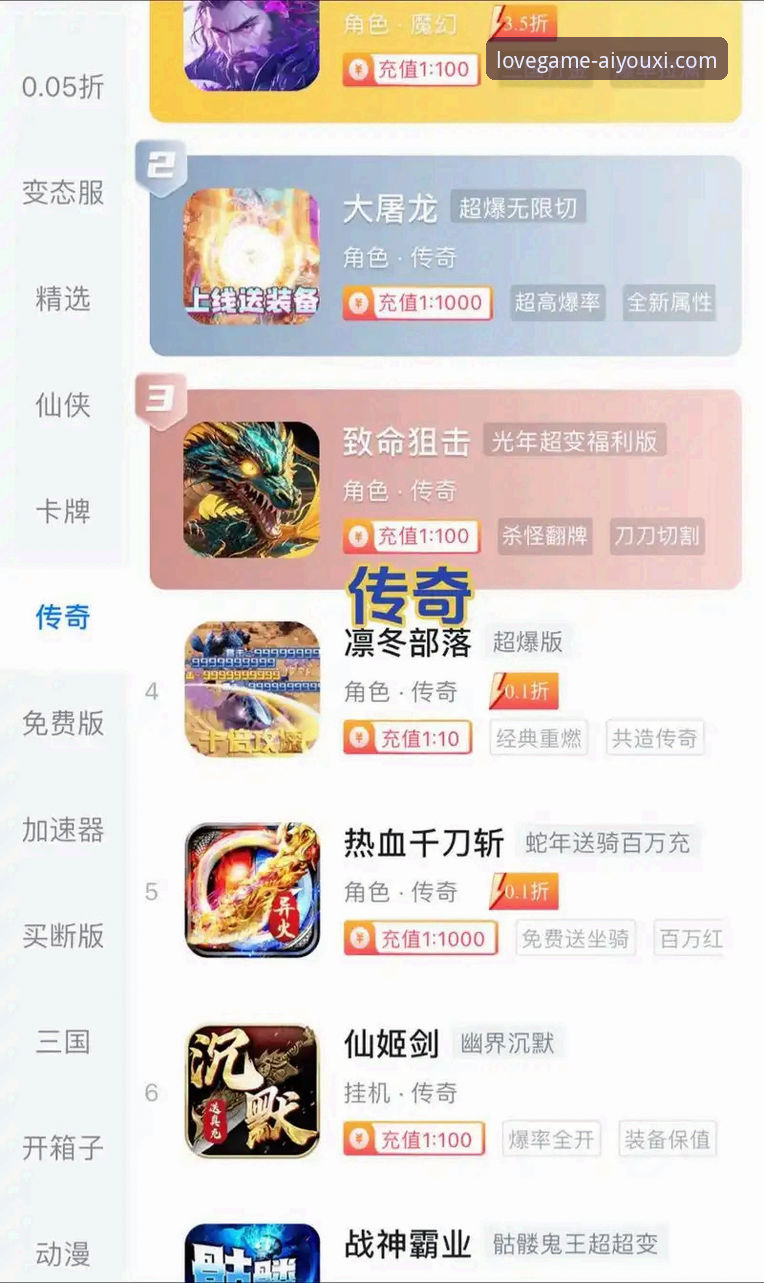This screenshot has height=1283, width=764.
Task: Click the 超高爆率 tag on 大屠龙
Action: 558,304
